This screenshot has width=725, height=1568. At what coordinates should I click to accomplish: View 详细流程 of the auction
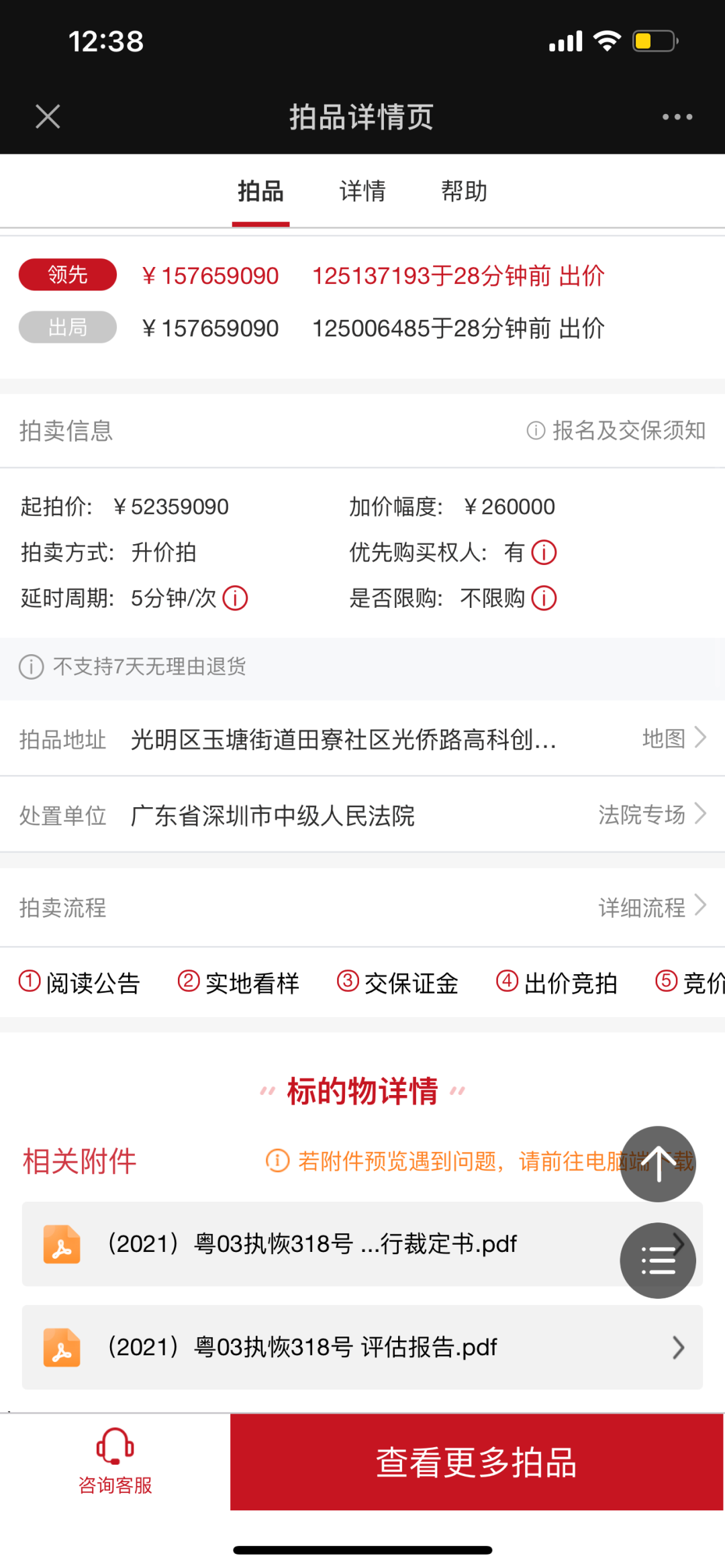click(651, 907)
